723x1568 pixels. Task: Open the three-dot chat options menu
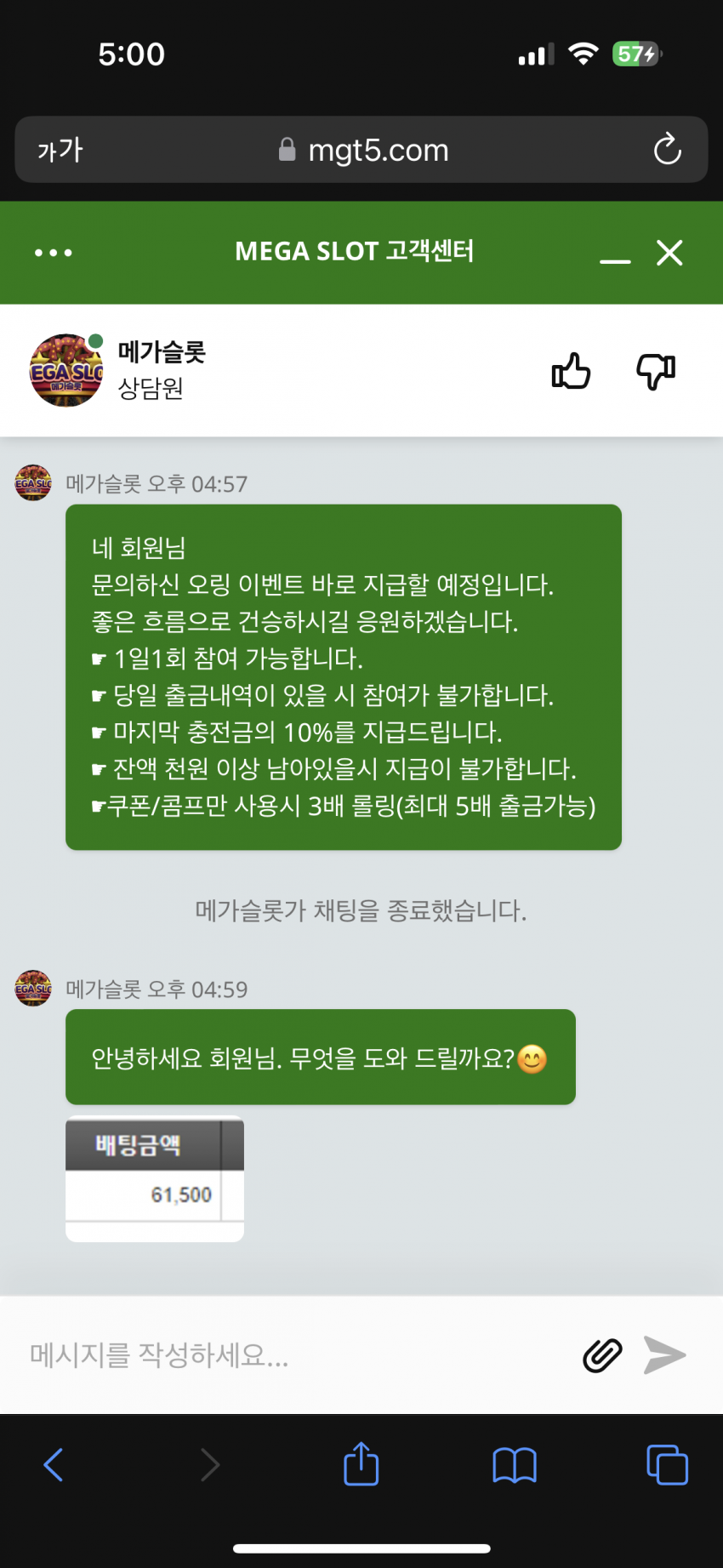pyautogui.click(x=54, y=253)
